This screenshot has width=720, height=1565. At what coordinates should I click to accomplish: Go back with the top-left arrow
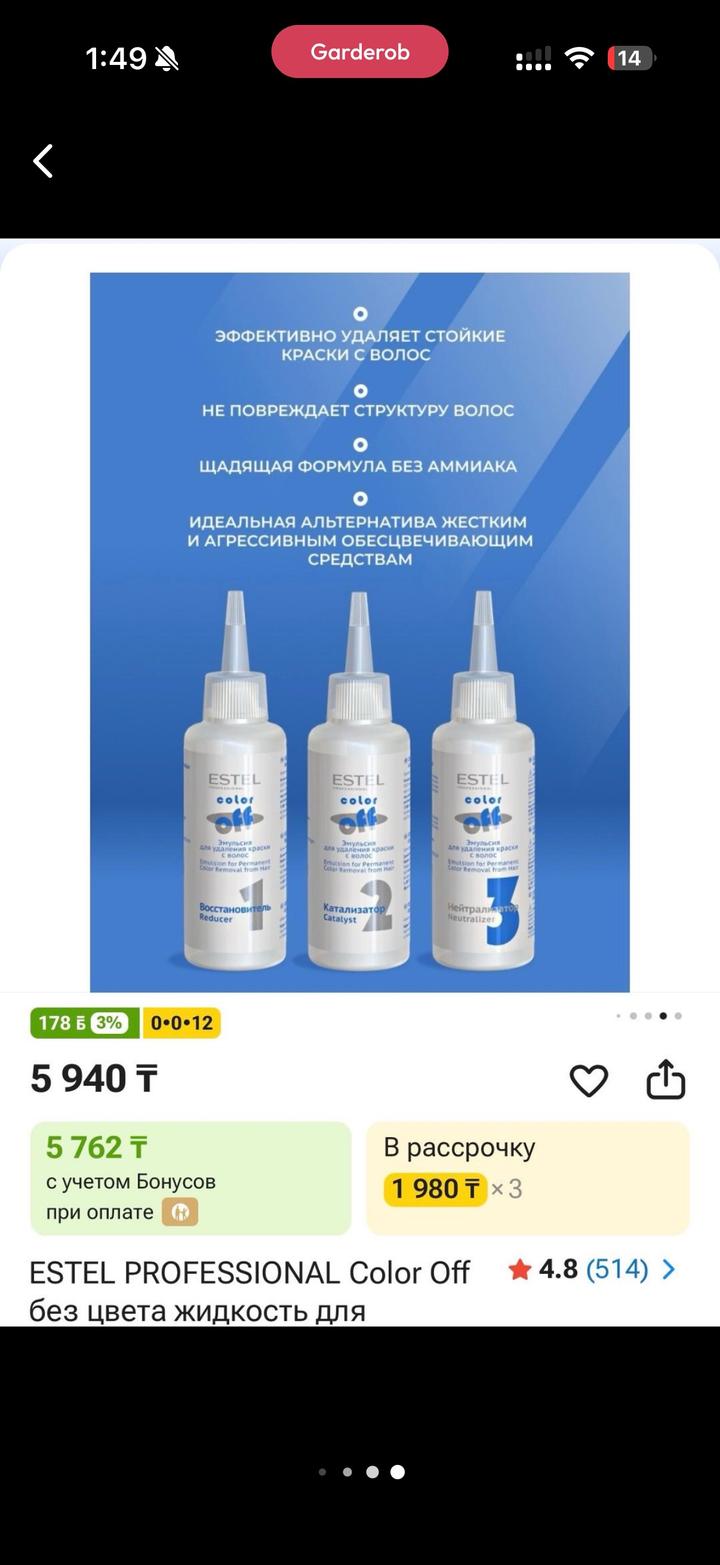[43, 160]
